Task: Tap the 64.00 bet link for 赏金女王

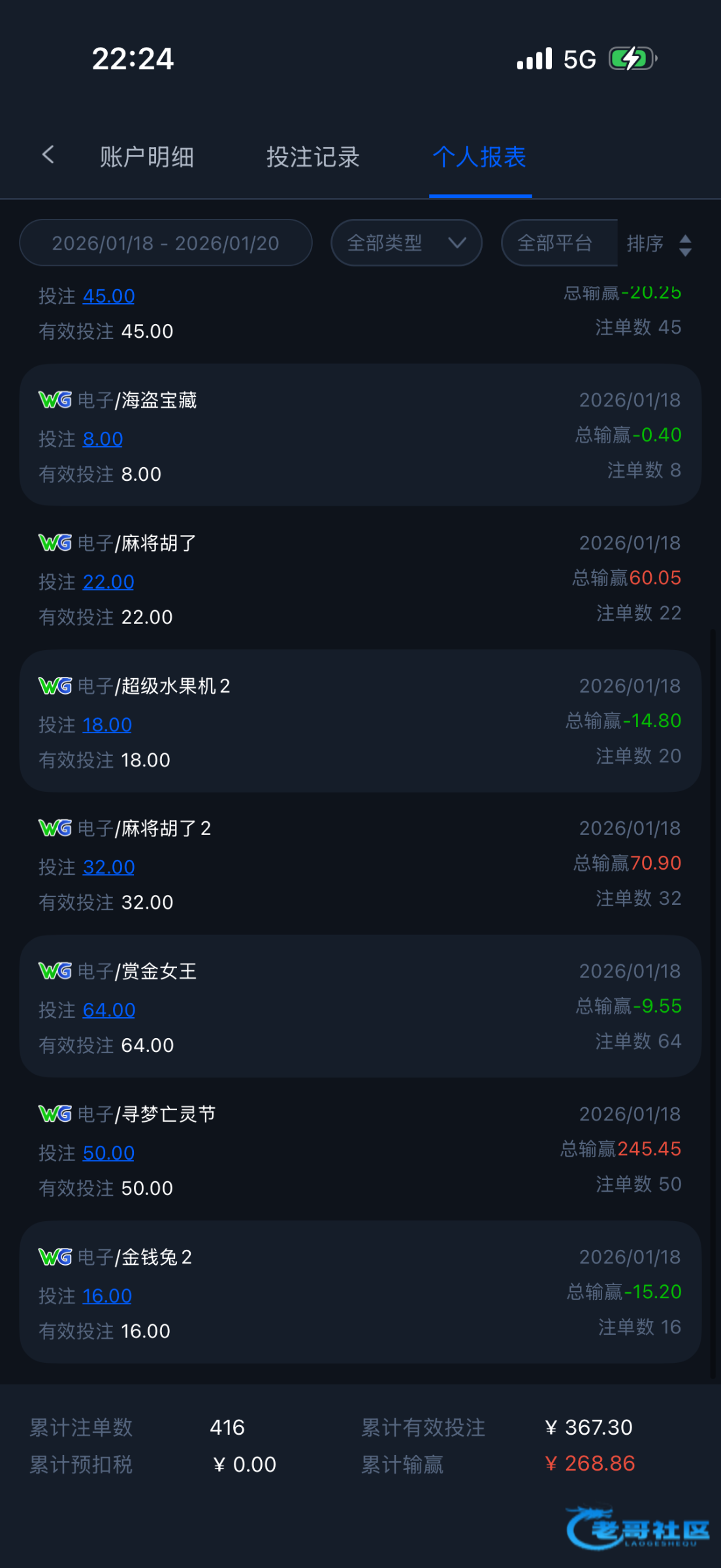Action: click(109, 1010)
